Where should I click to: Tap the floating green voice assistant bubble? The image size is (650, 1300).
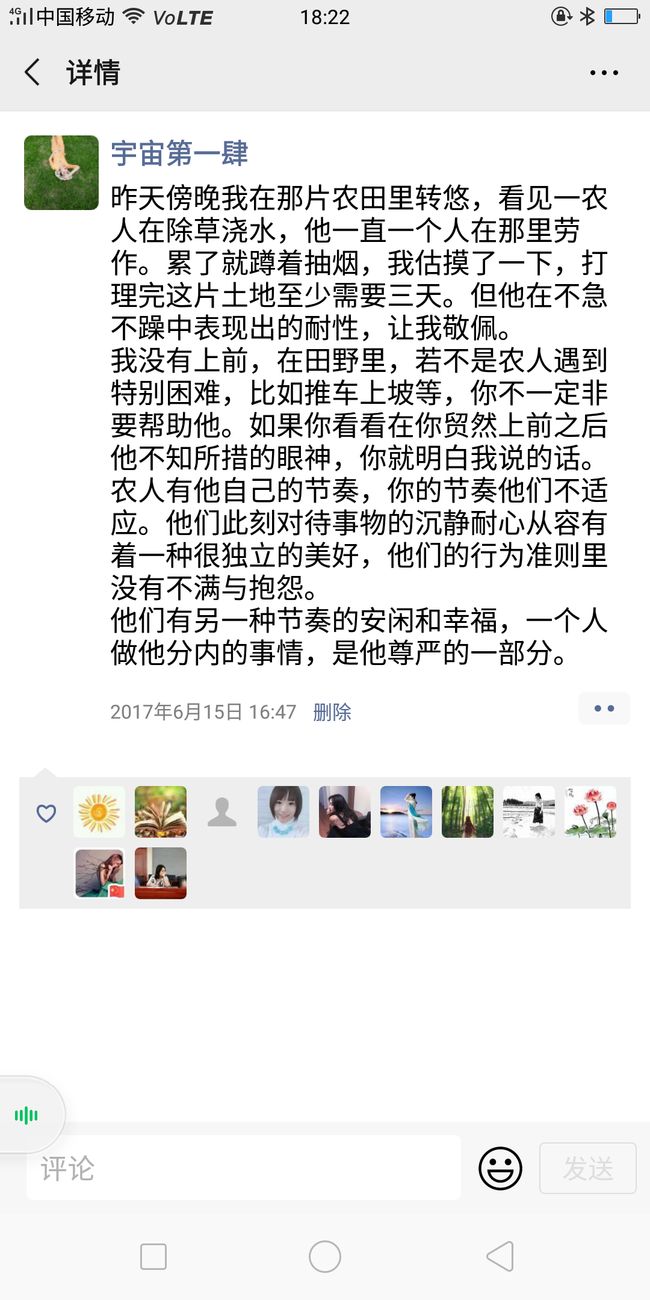27,1115
